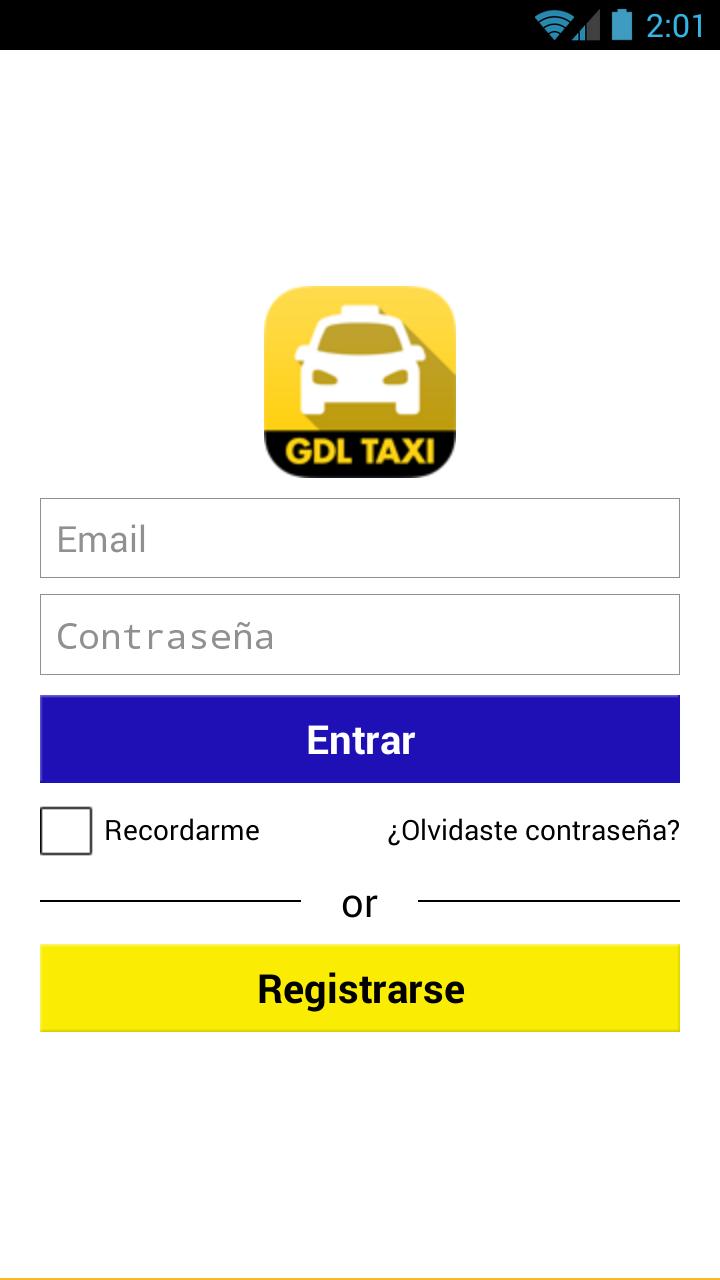This screenshot has height=1280, width=720.
Task: Tap the GDL TAXI banner text on logo
Action: tap(360, 450)
